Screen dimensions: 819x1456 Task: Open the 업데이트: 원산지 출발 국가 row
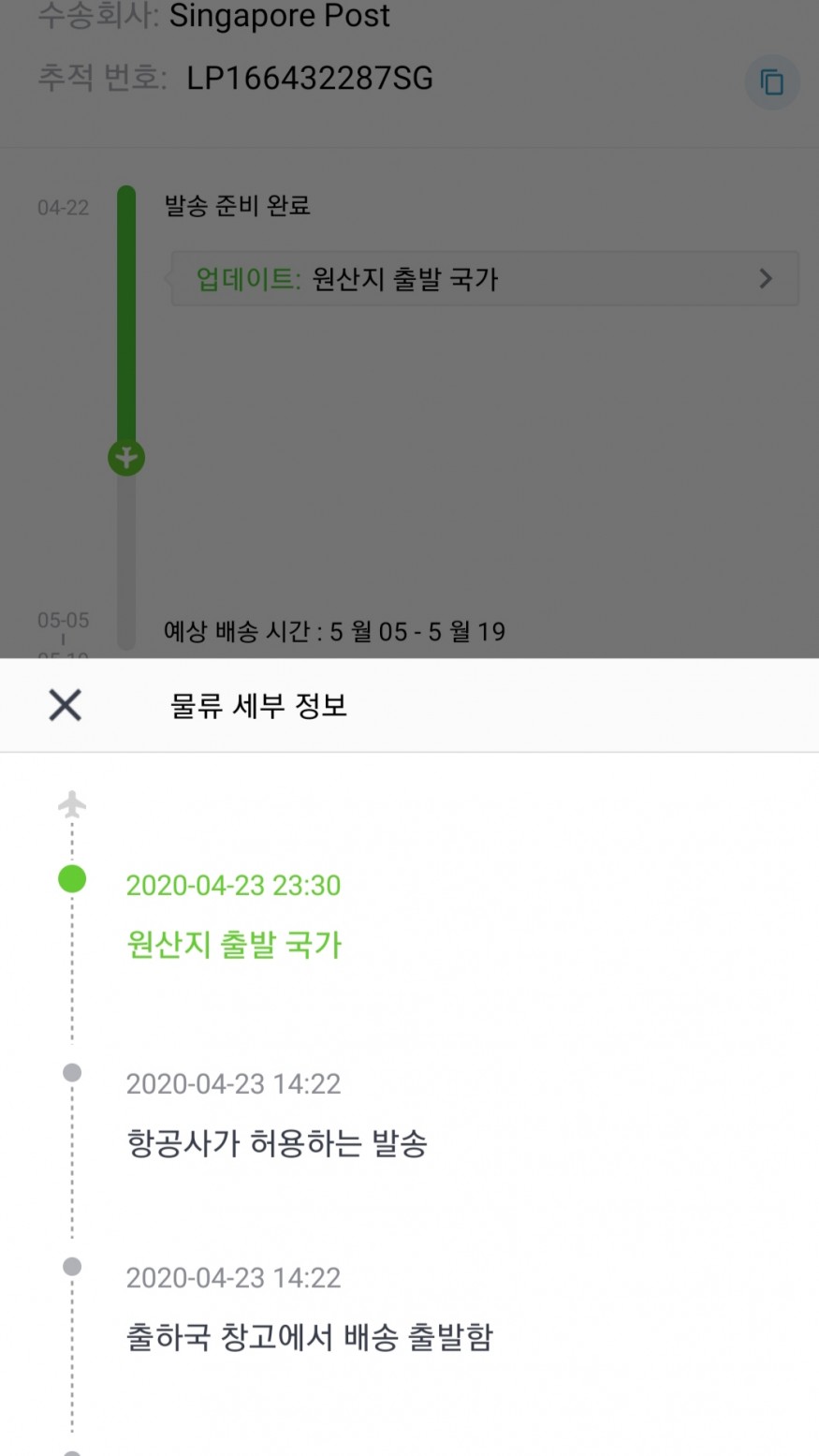pos(485,279)
